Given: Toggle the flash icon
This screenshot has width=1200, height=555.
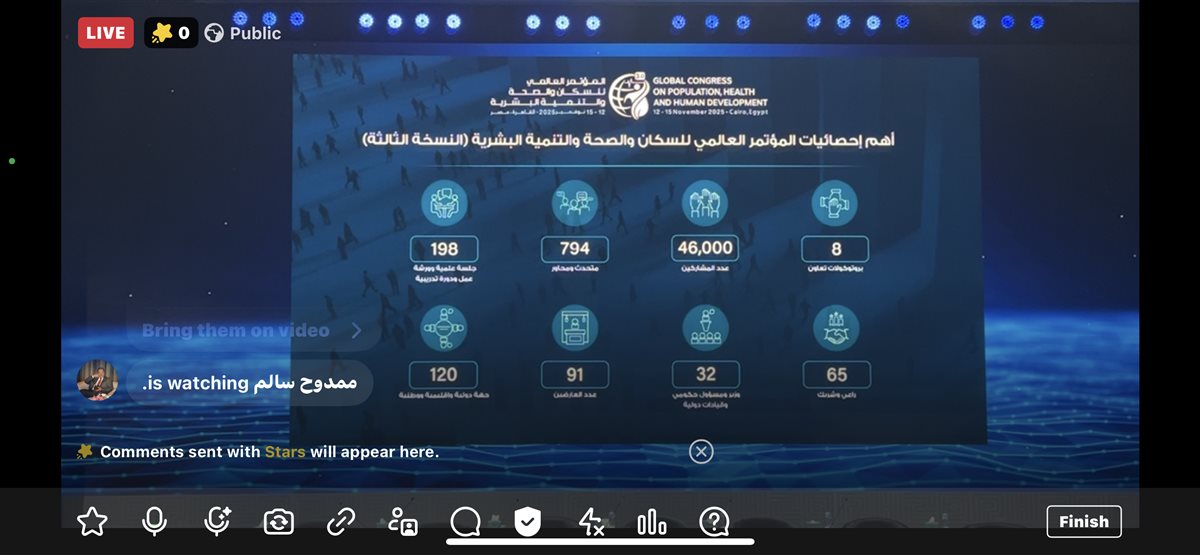Looking at the screenshot, I should 591,521.
